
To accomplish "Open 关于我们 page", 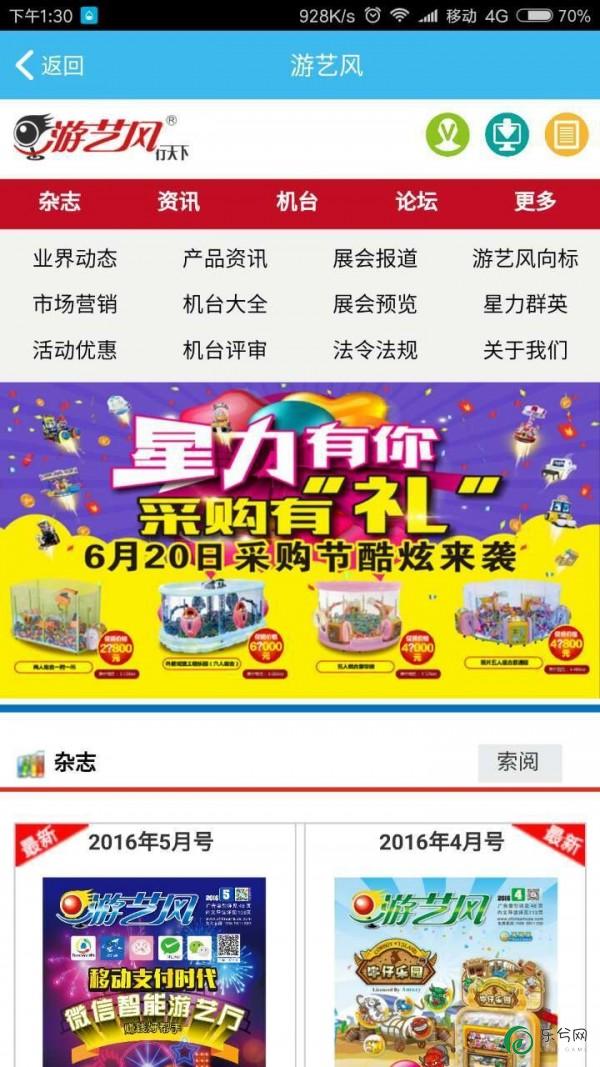I will [x=525, y=350].
